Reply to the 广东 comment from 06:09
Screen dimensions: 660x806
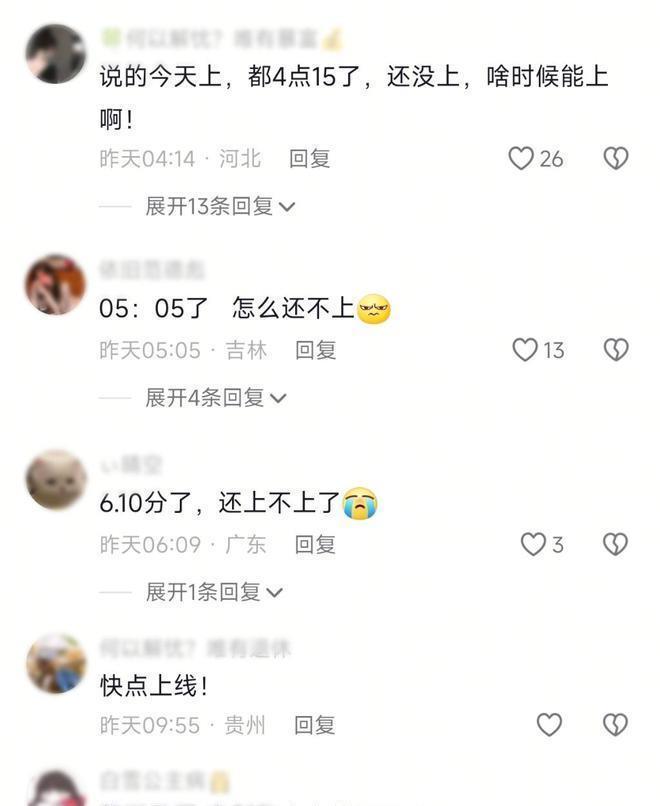click(315, 544)
